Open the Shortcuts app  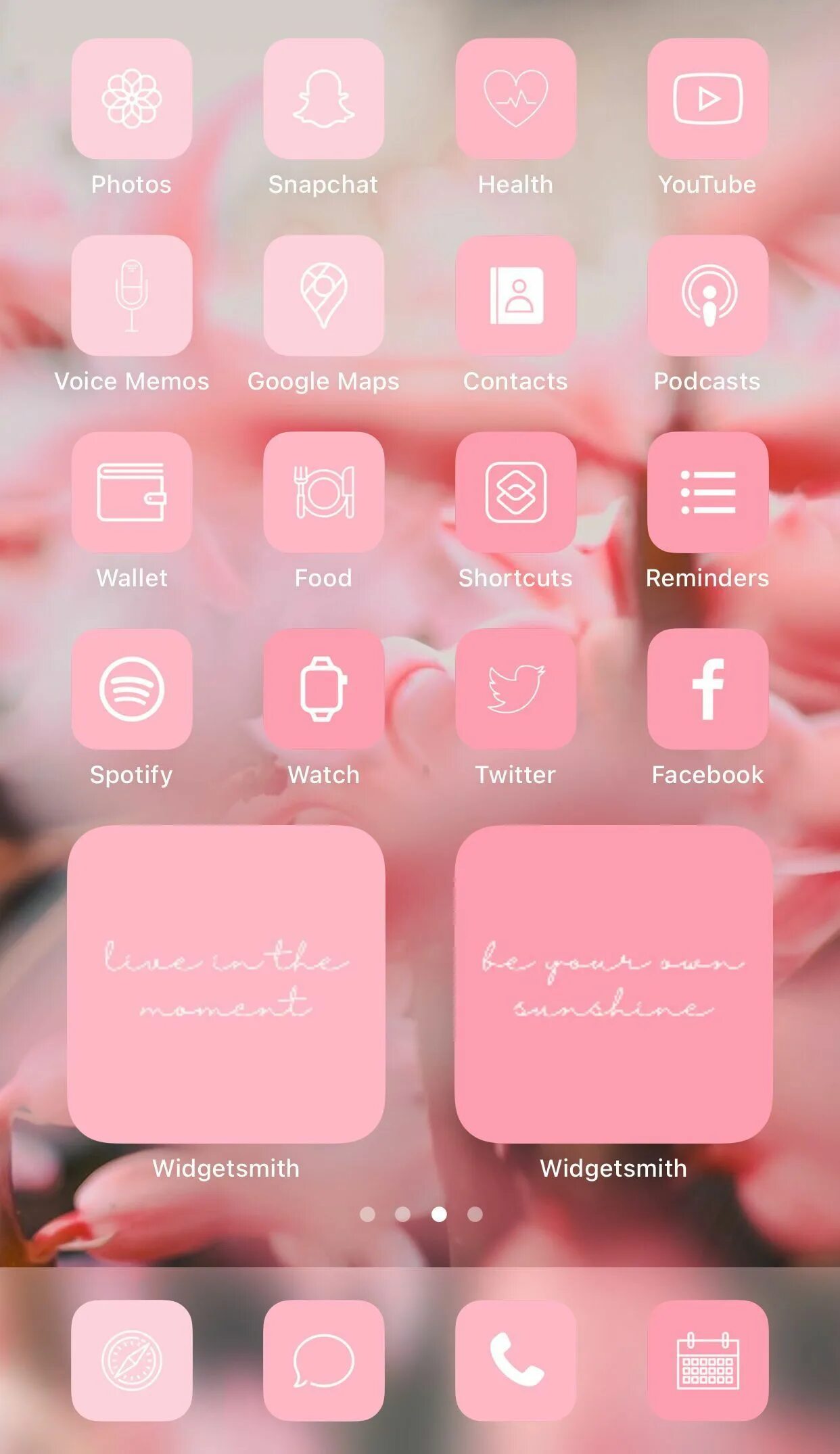[x=515, y=492]
